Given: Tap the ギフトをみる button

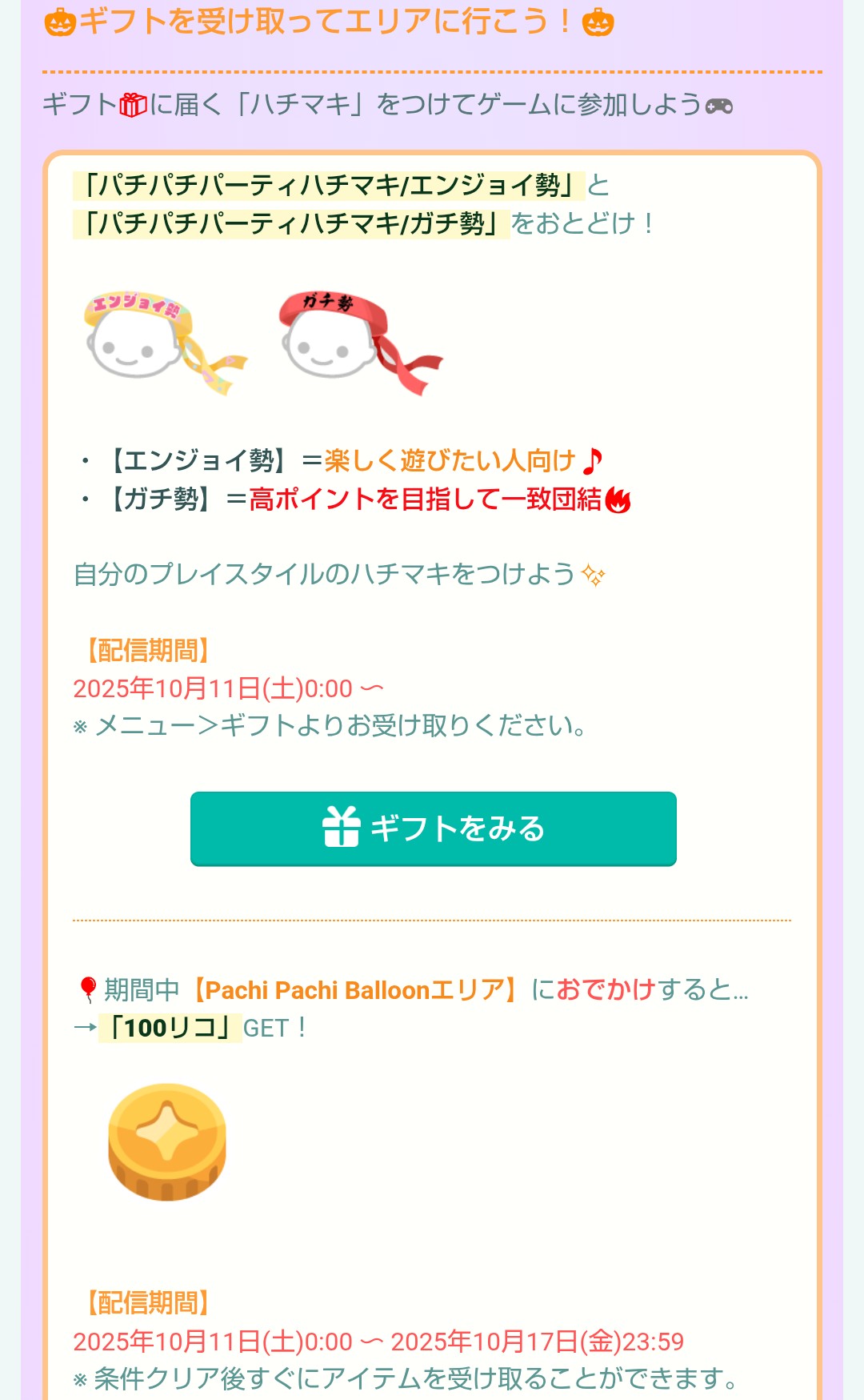Looking at the screenshot, I should [x=433, y=828].
